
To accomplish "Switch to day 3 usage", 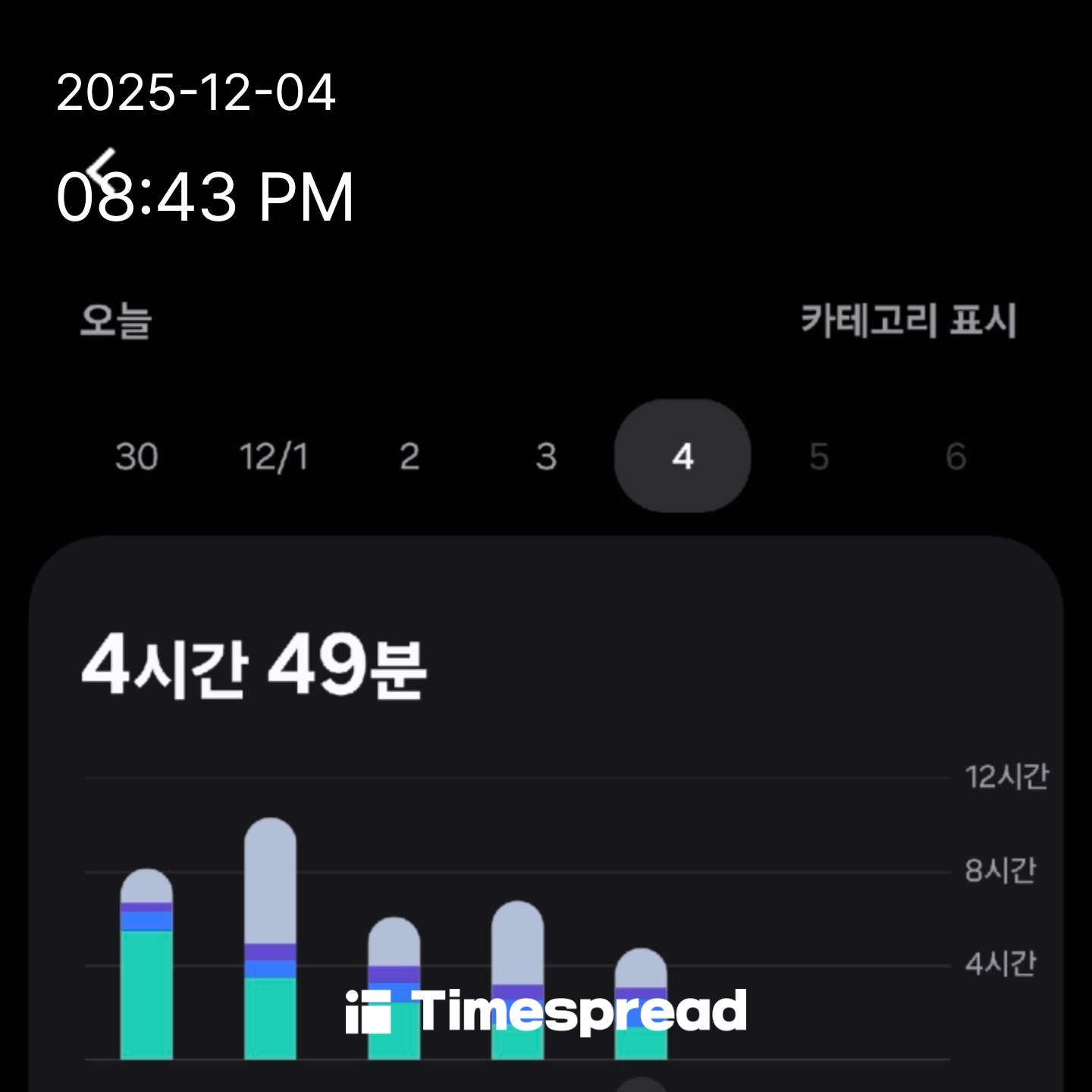I will 546,457.
